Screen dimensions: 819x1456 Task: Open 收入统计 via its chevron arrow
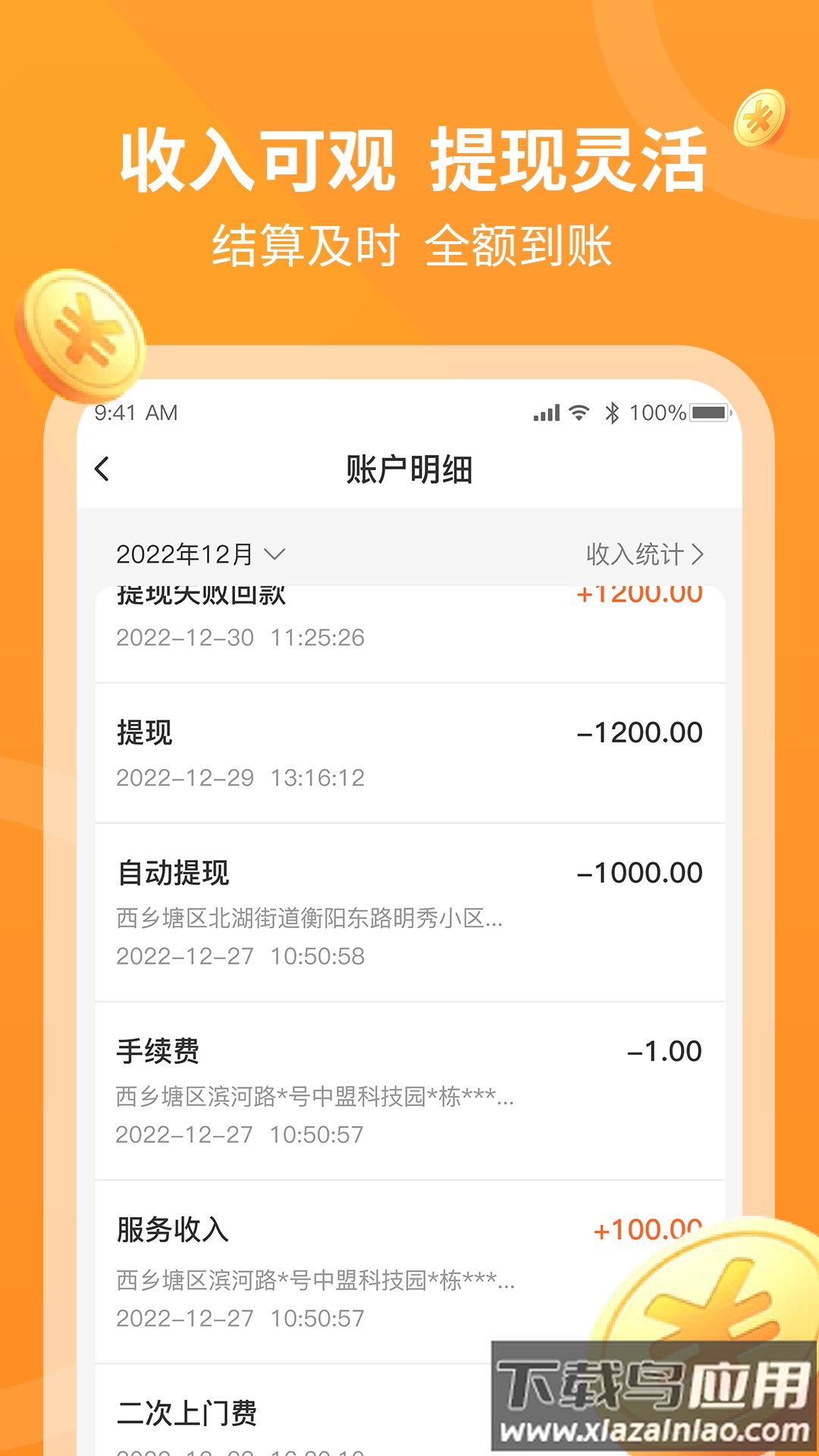point(698,554)
